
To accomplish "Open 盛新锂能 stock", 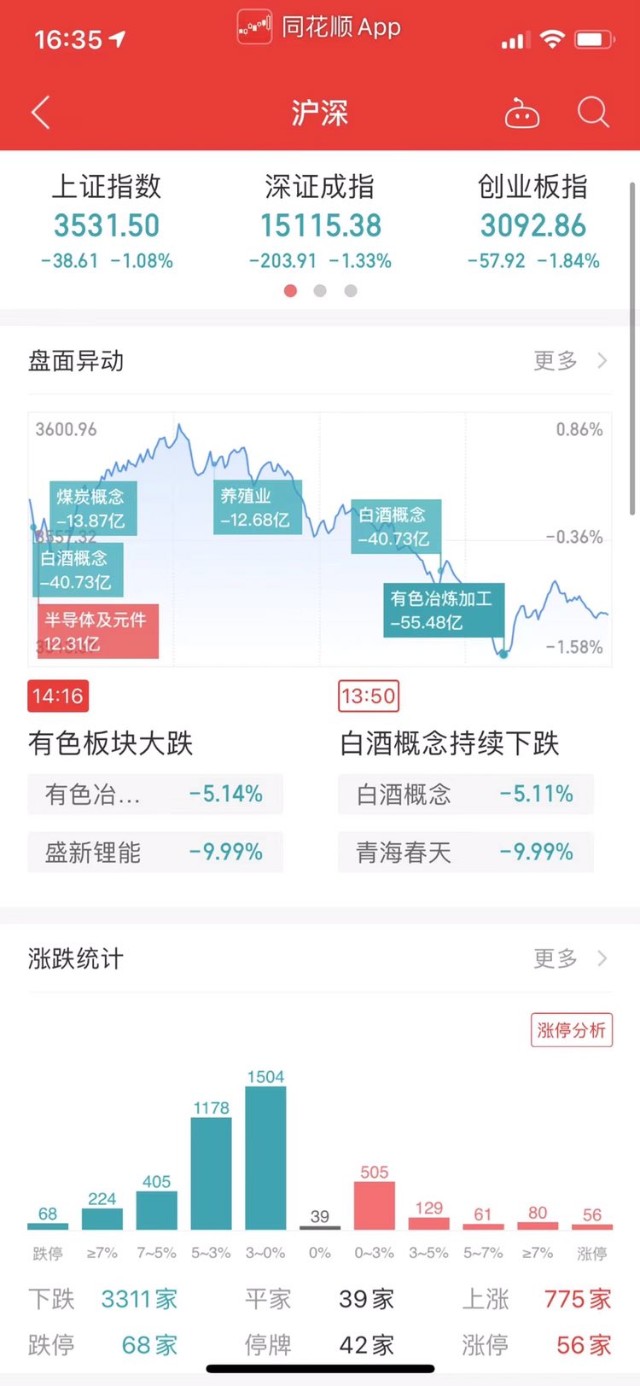I will [155, 852].
